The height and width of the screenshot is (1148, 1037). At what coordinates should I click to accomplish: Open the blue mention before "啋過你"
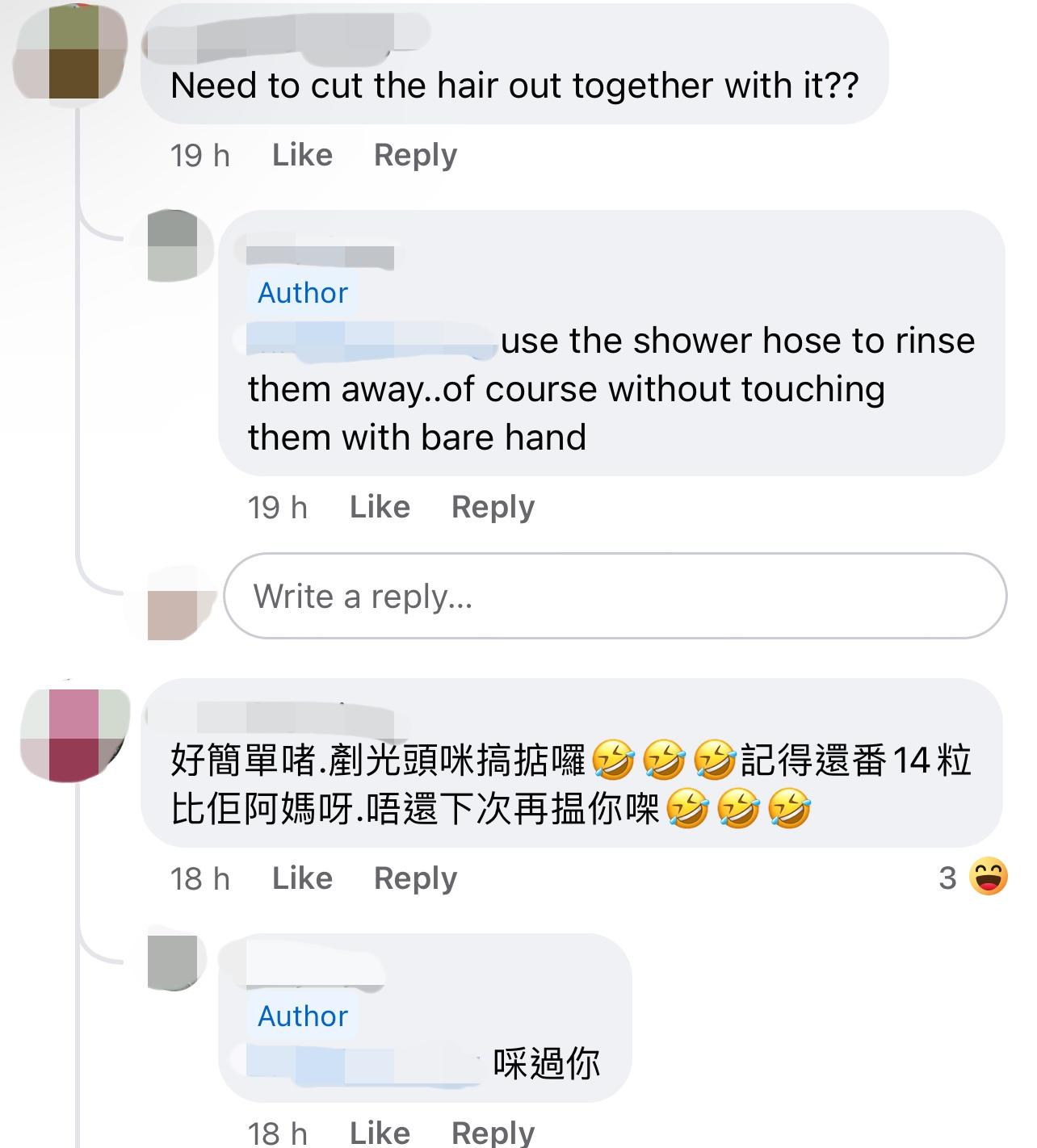pyautogui.click(x=365, y=1063)
